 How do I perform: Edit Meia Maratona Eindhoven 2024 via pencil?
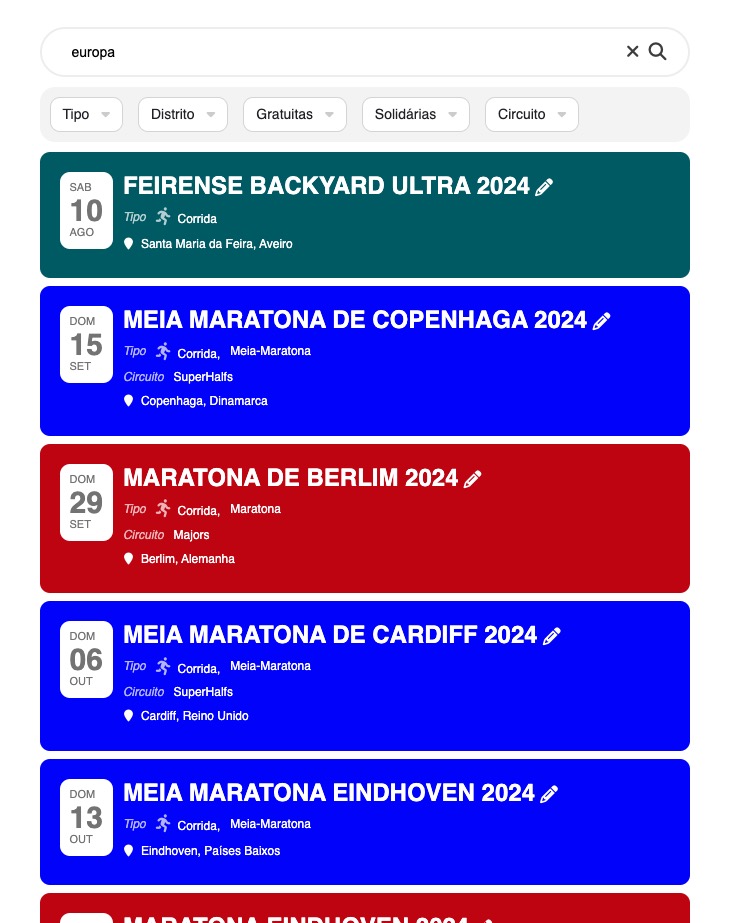[x=549, y=794]
